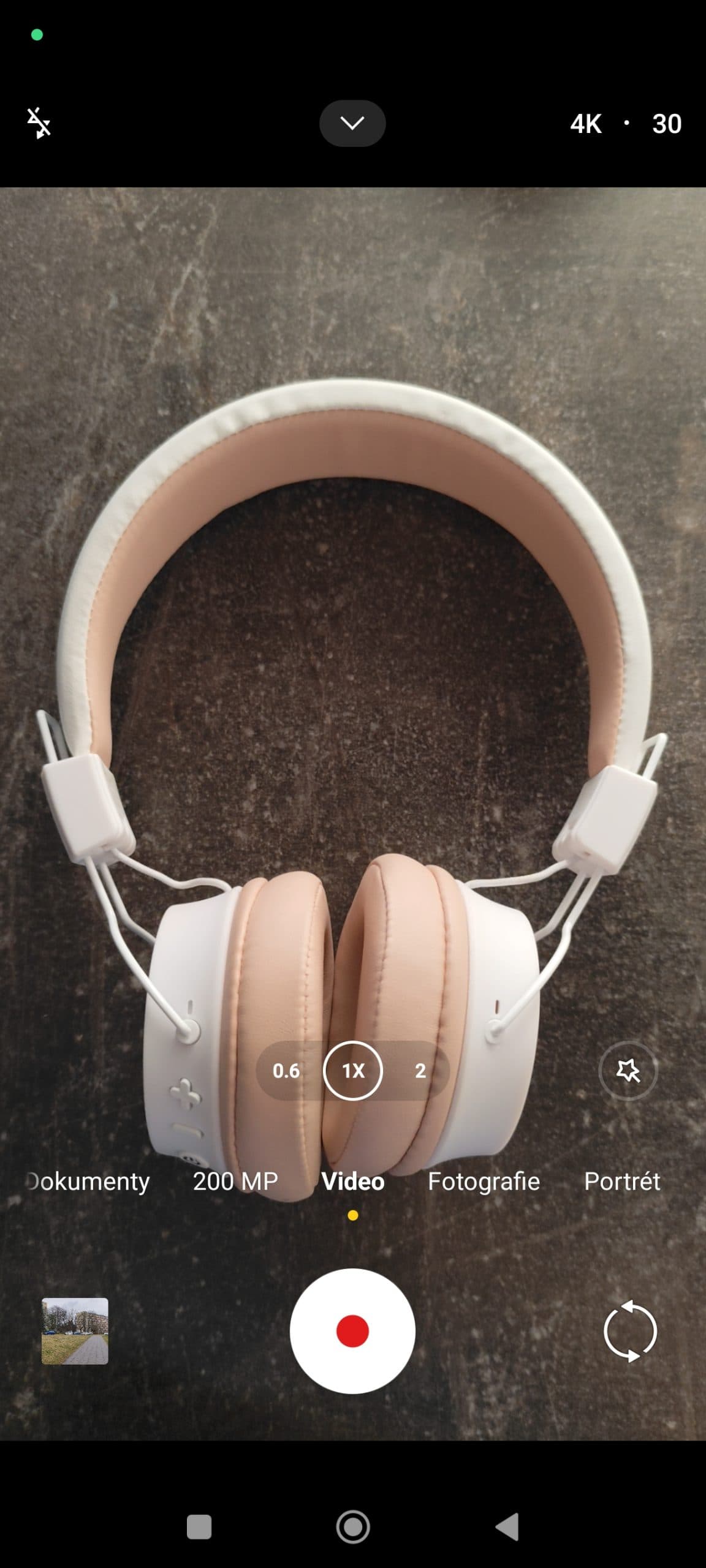Select 0.6 ultra-wide zoom

286,1071
